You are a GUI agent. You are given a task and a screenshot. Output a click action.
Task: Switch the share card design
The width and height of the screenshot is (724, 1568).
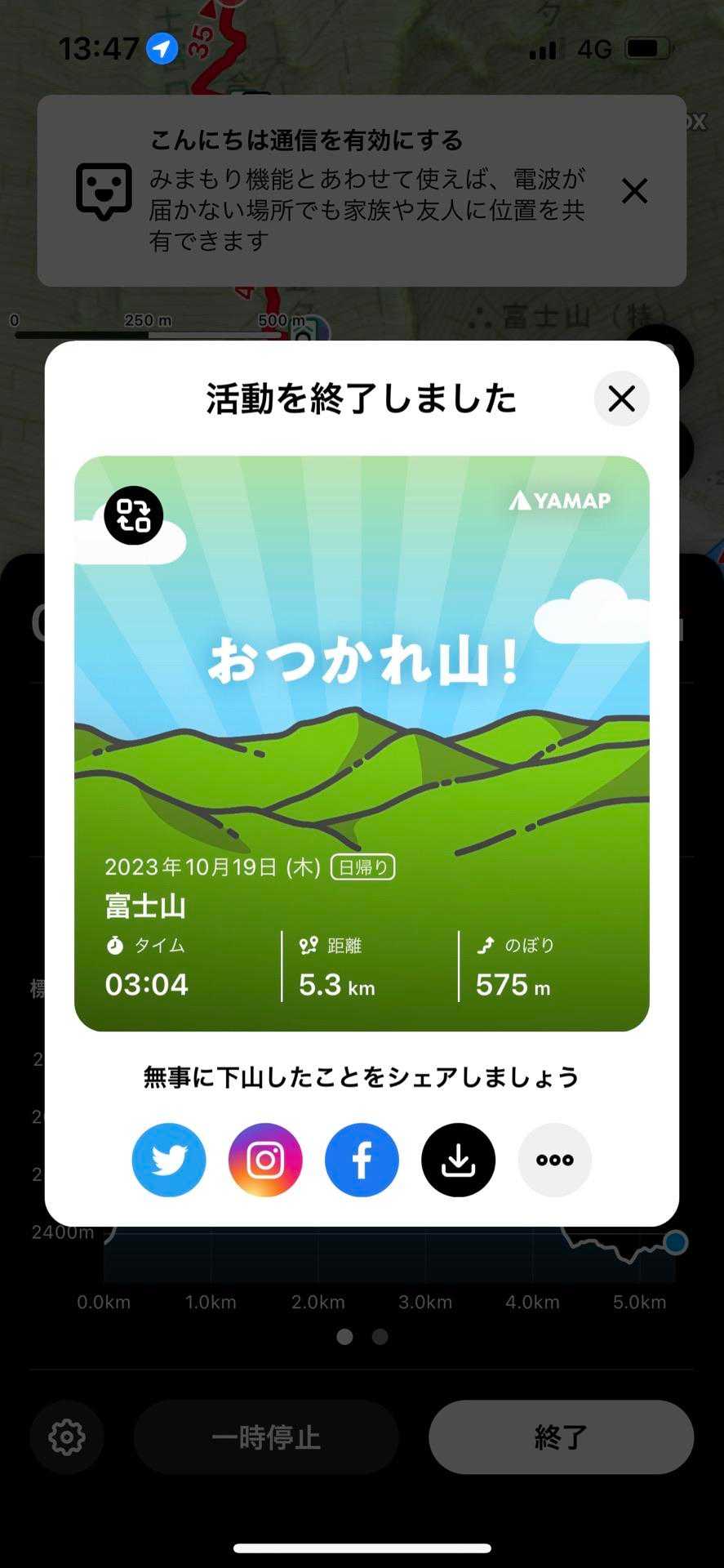pos(134,515)
